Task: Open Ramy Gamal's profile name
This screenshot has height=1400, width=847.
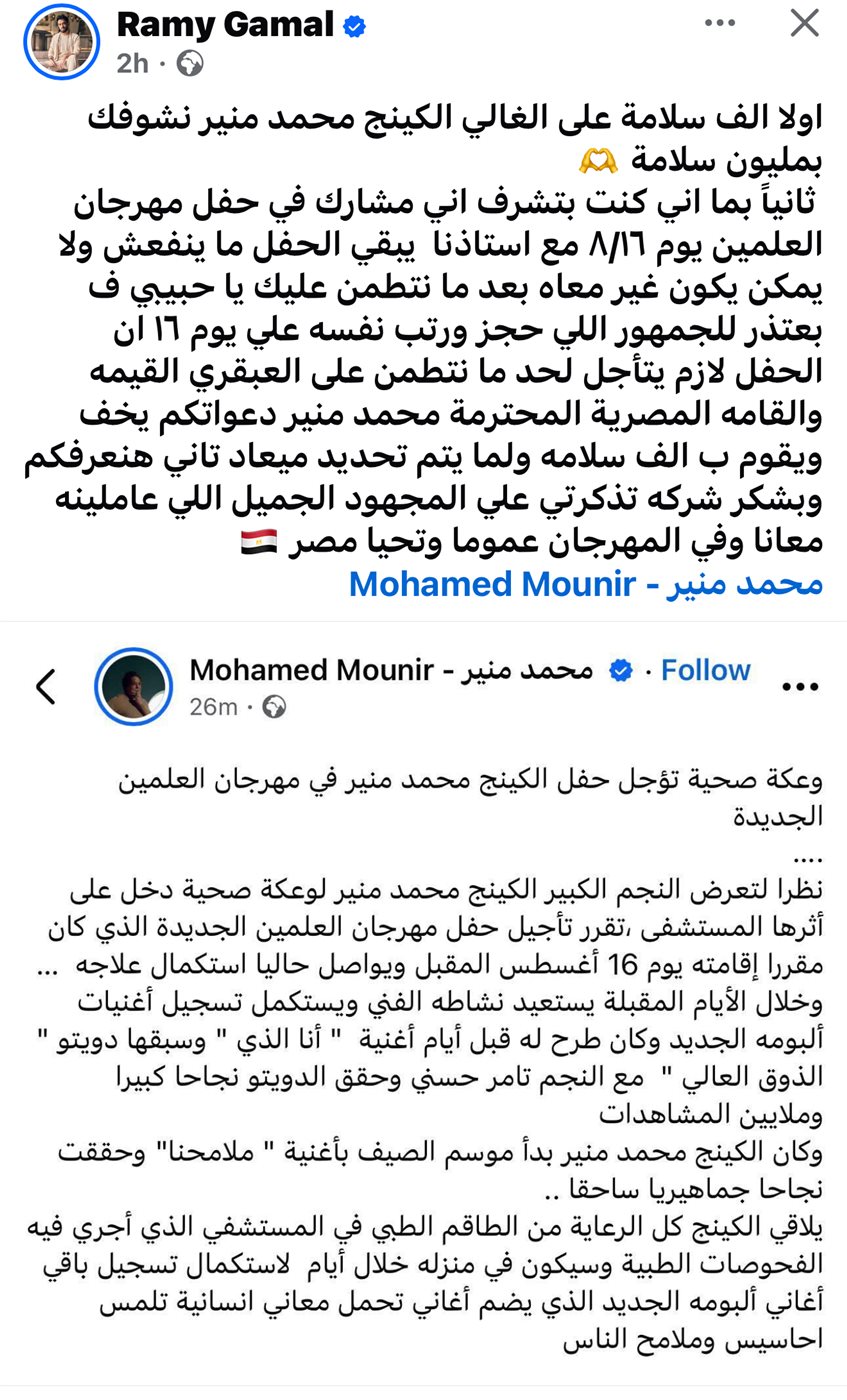Action: coord(224,25)
